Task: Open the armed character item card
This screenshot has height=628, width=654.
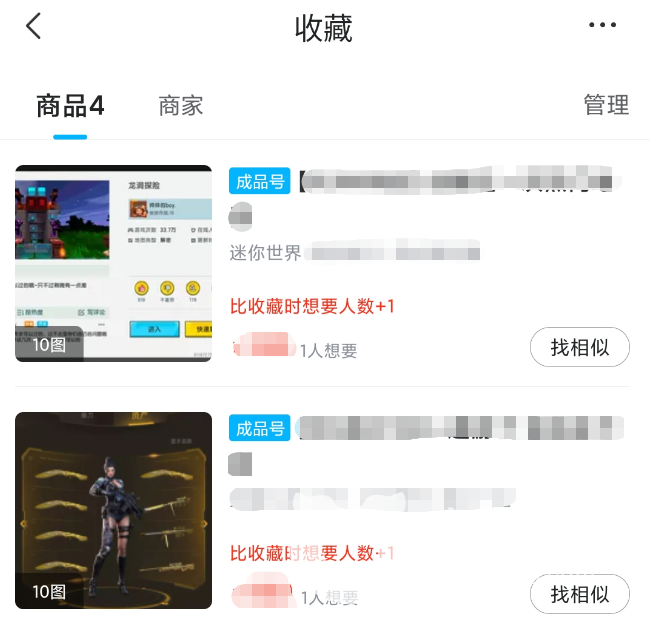Action: pos(114,510)
